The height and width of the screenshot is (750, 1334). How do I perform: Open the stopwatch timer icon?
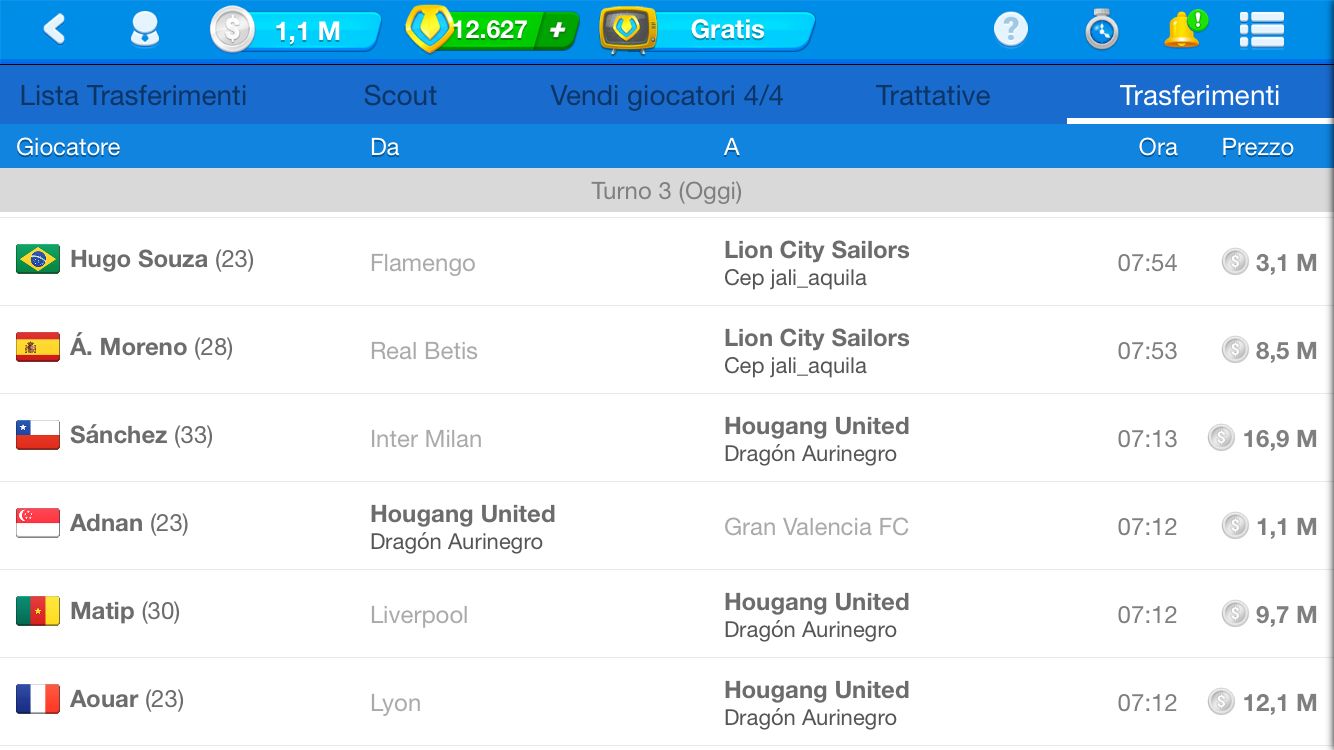pos(1101,30)
